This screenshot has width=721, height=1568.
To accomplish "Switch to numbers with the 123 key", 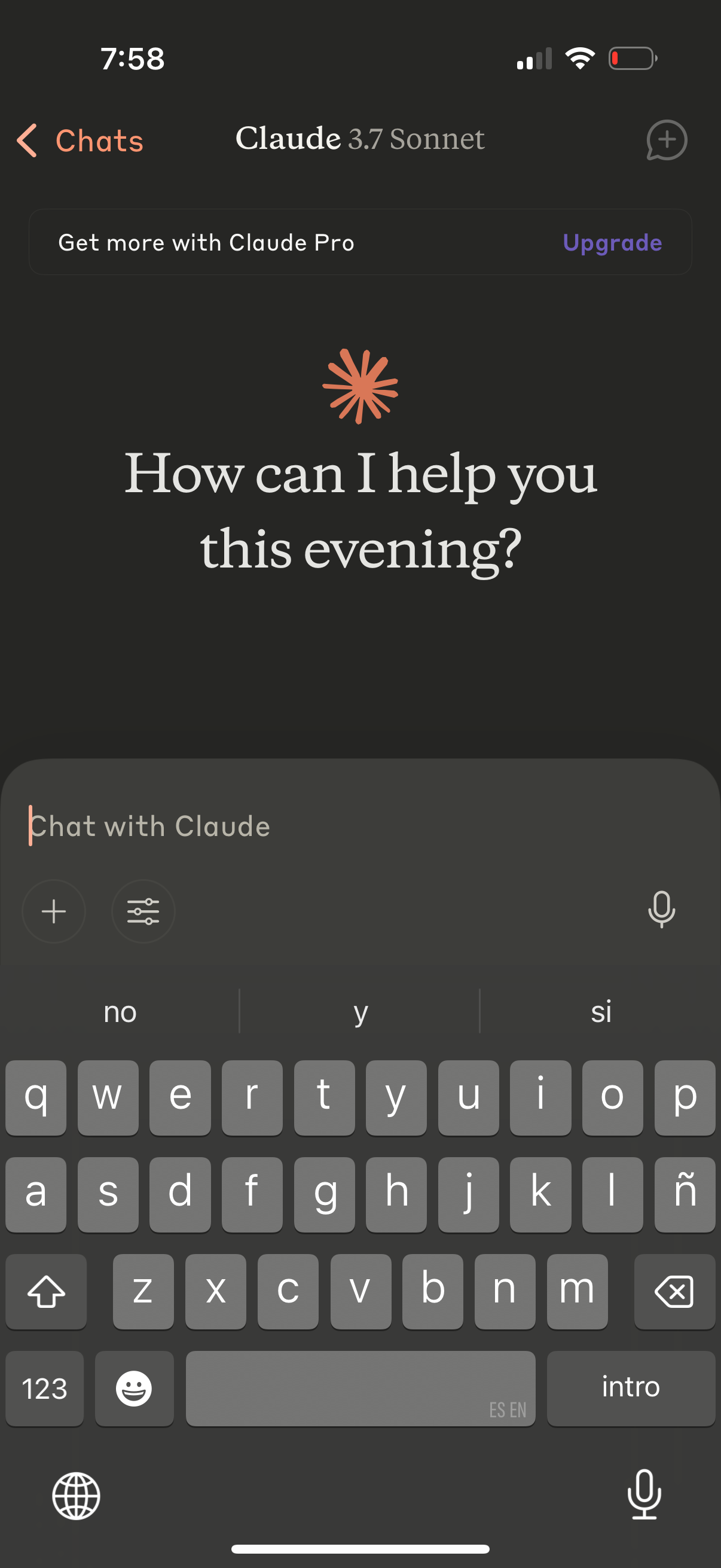I will coord(44,1389).
